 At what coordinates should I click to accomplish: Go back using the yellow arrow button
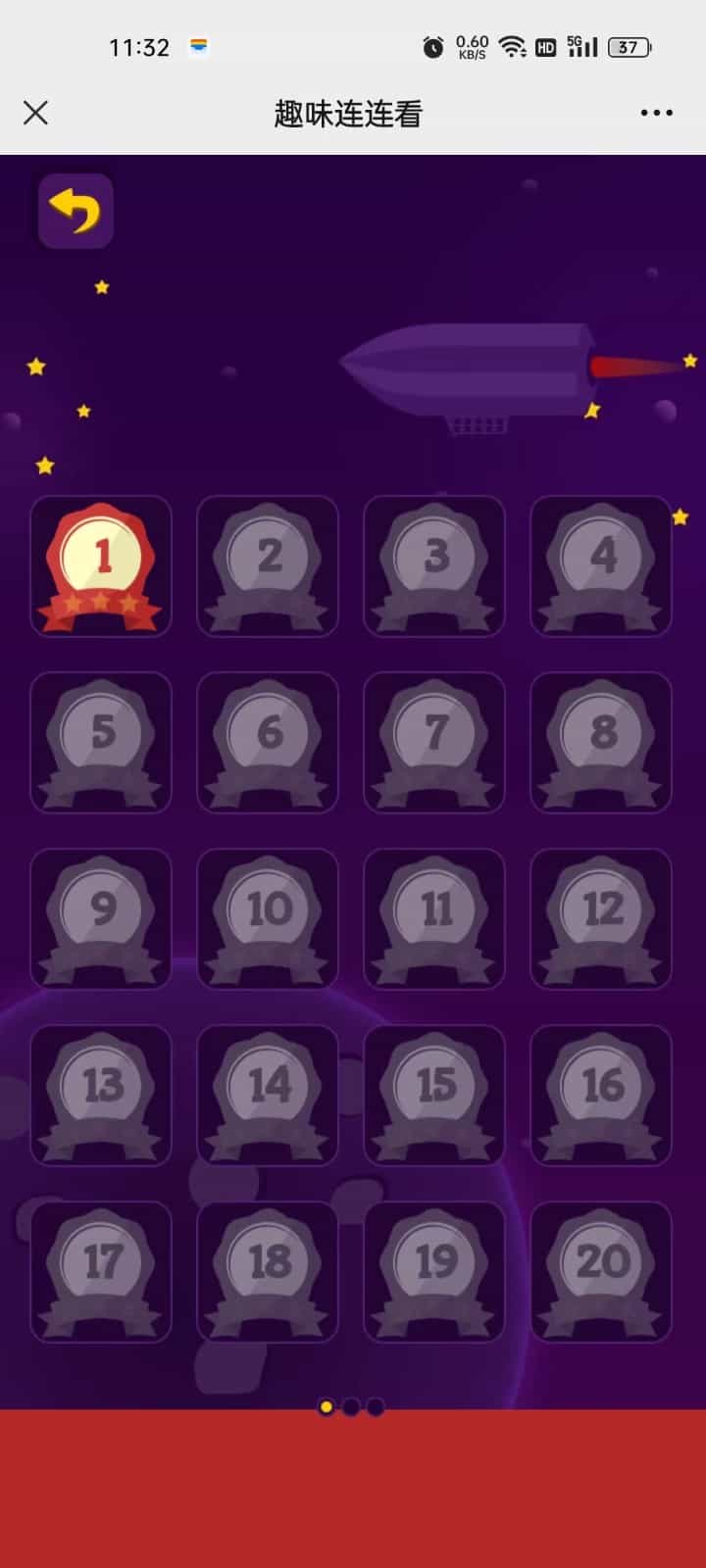click(76, 211)
